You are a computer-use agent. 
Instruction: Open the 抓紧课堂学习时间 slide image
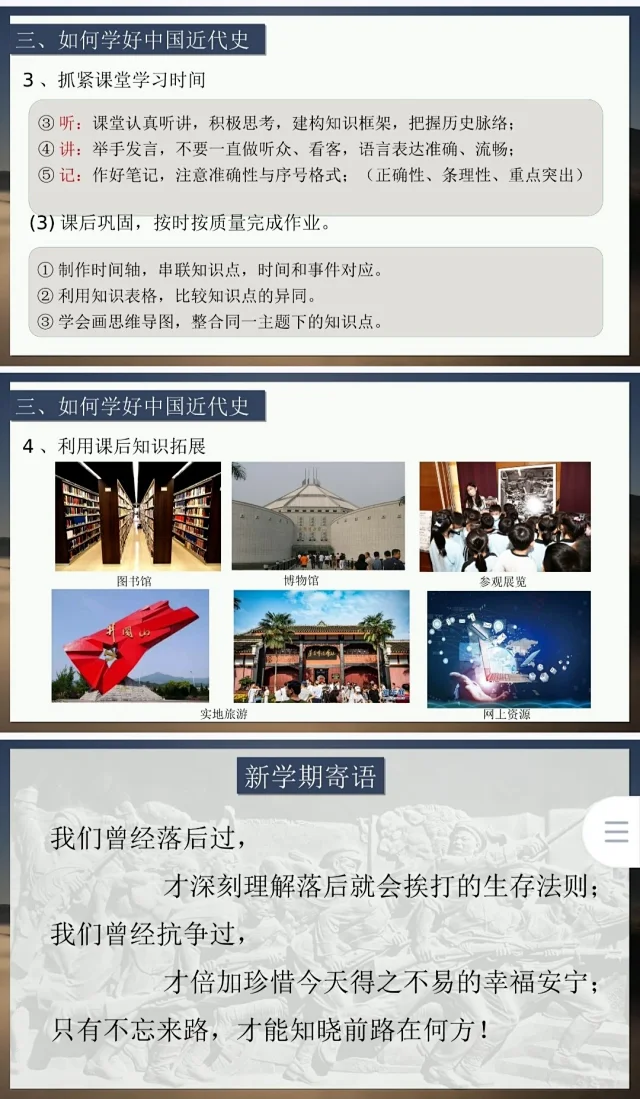click(x=320, y=185)
